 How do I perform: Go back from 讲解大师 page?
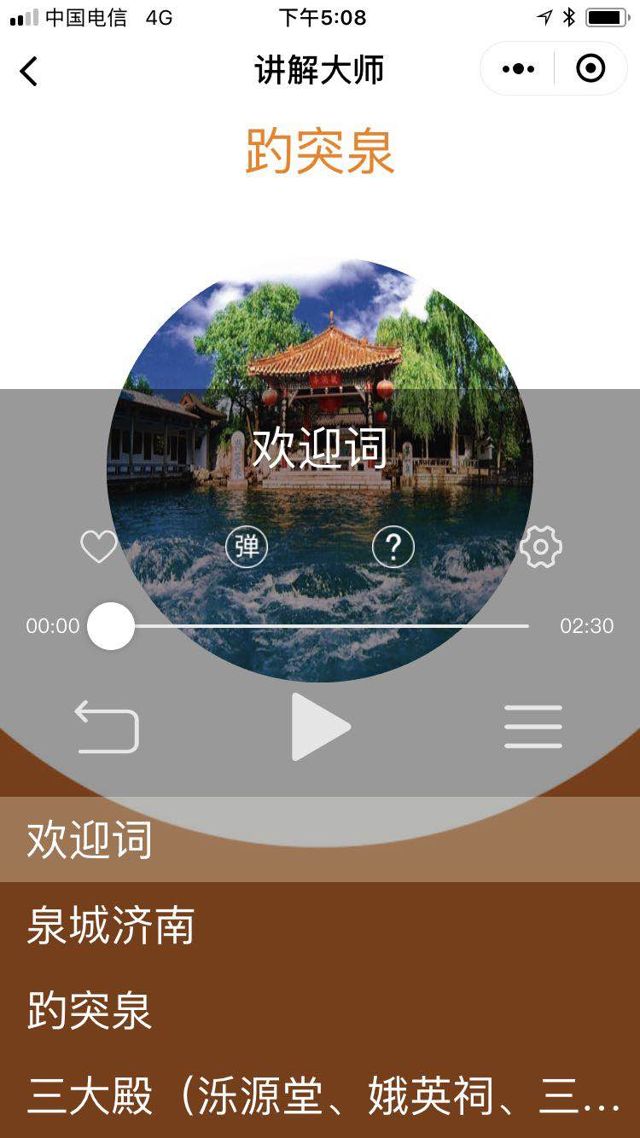pos(29,71)
